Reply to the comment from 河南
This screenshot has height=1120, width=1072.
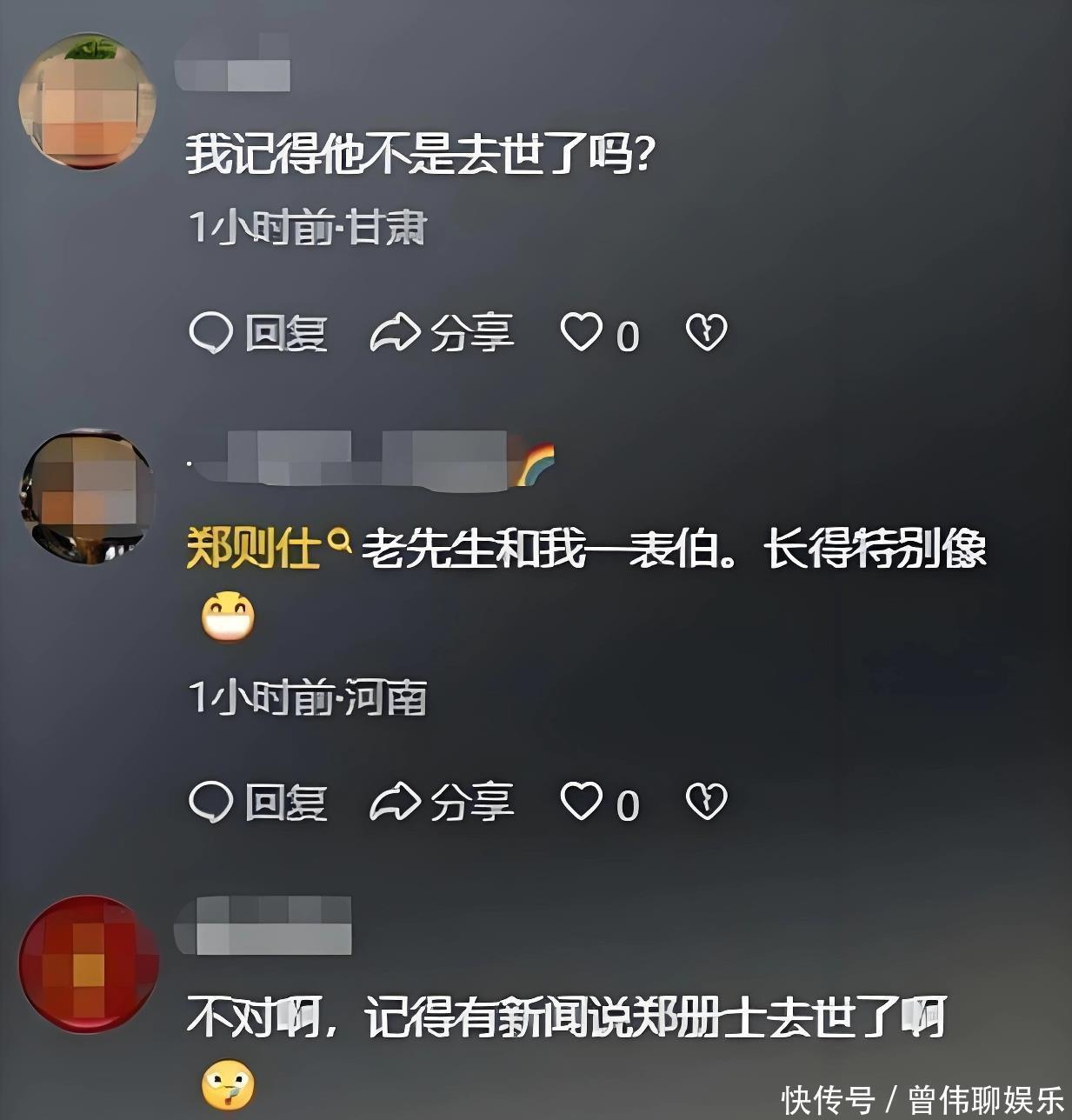click(257, 803)
